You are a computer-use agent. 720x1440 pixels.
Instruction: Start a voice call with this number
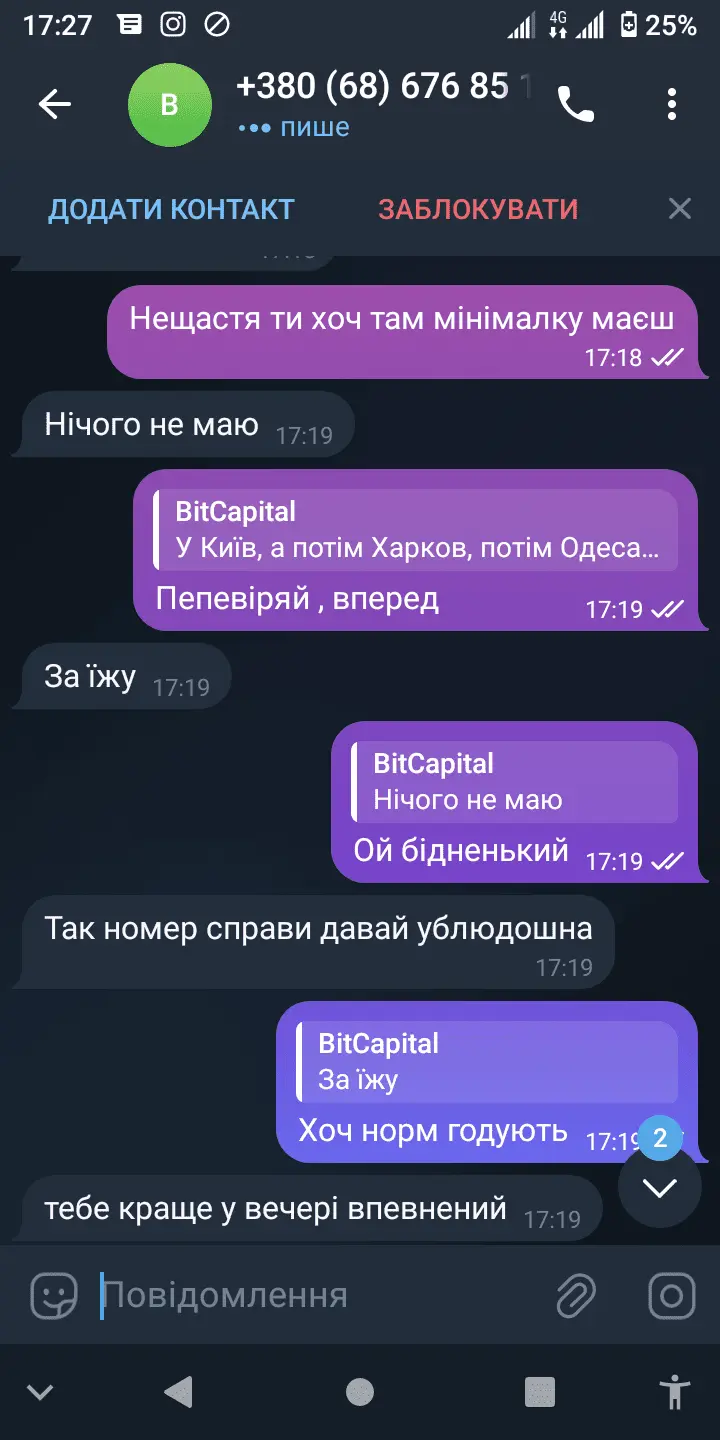coord(576,104)
